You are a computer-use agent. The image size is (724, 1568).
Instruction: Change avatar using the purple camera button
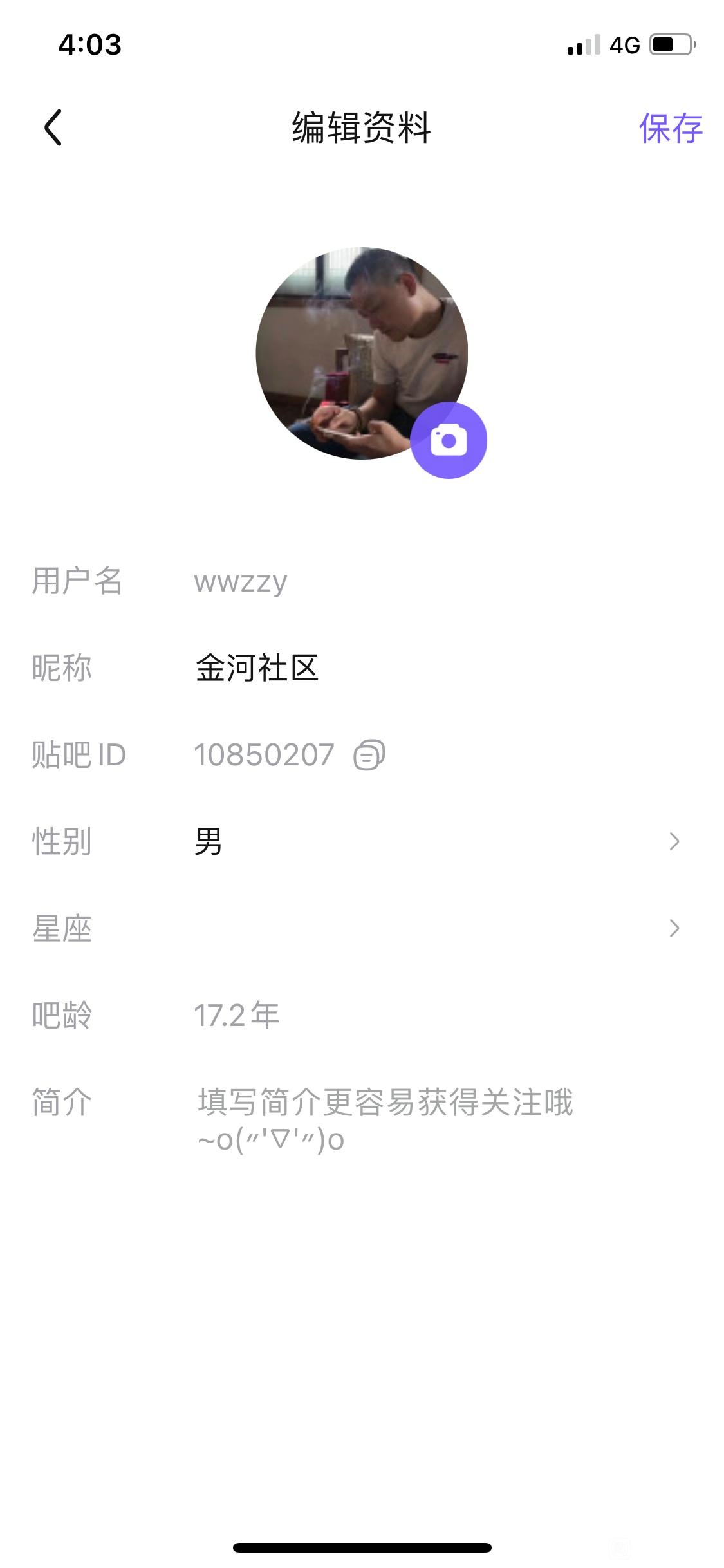(x=449, y=440)
